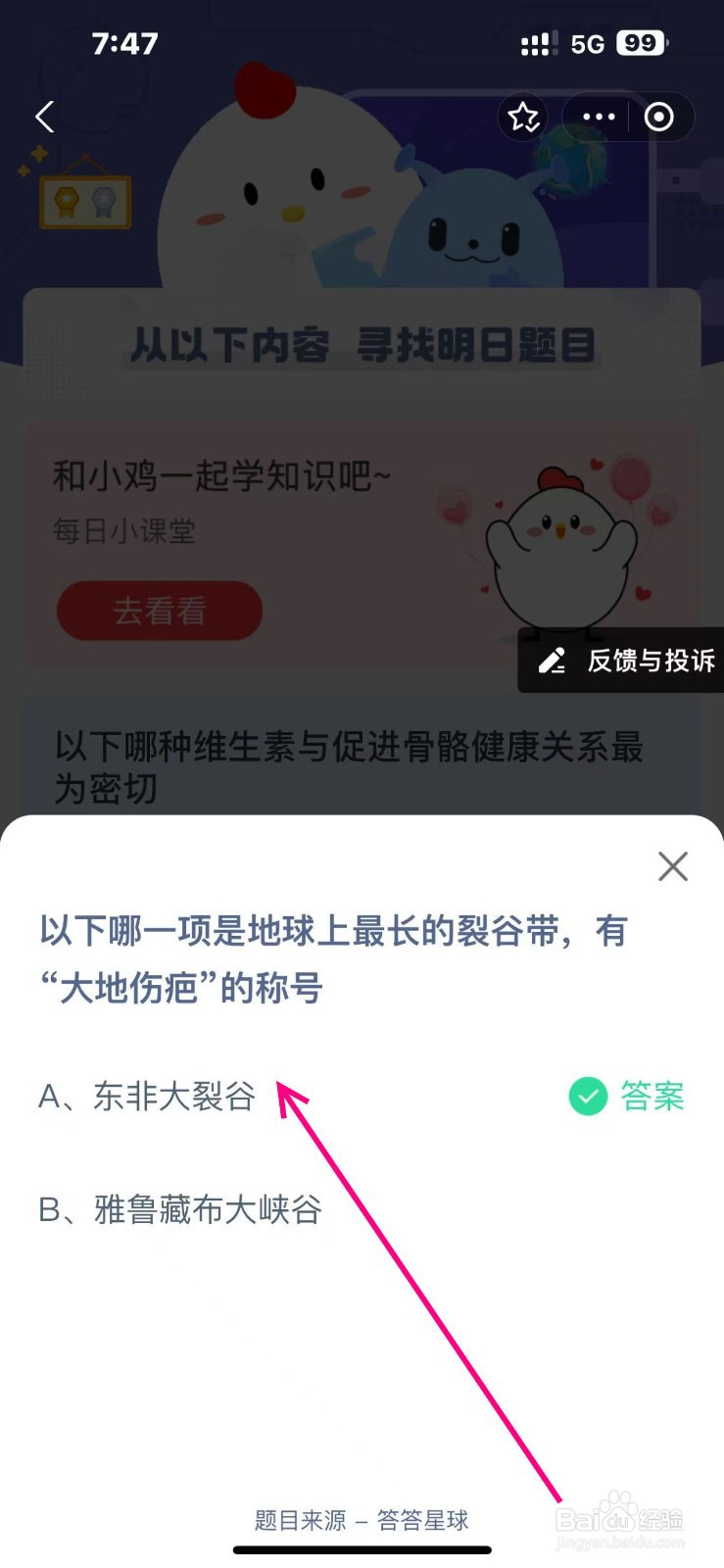Tap the 去看看 button
The image size is (724, 1568).
159,611
